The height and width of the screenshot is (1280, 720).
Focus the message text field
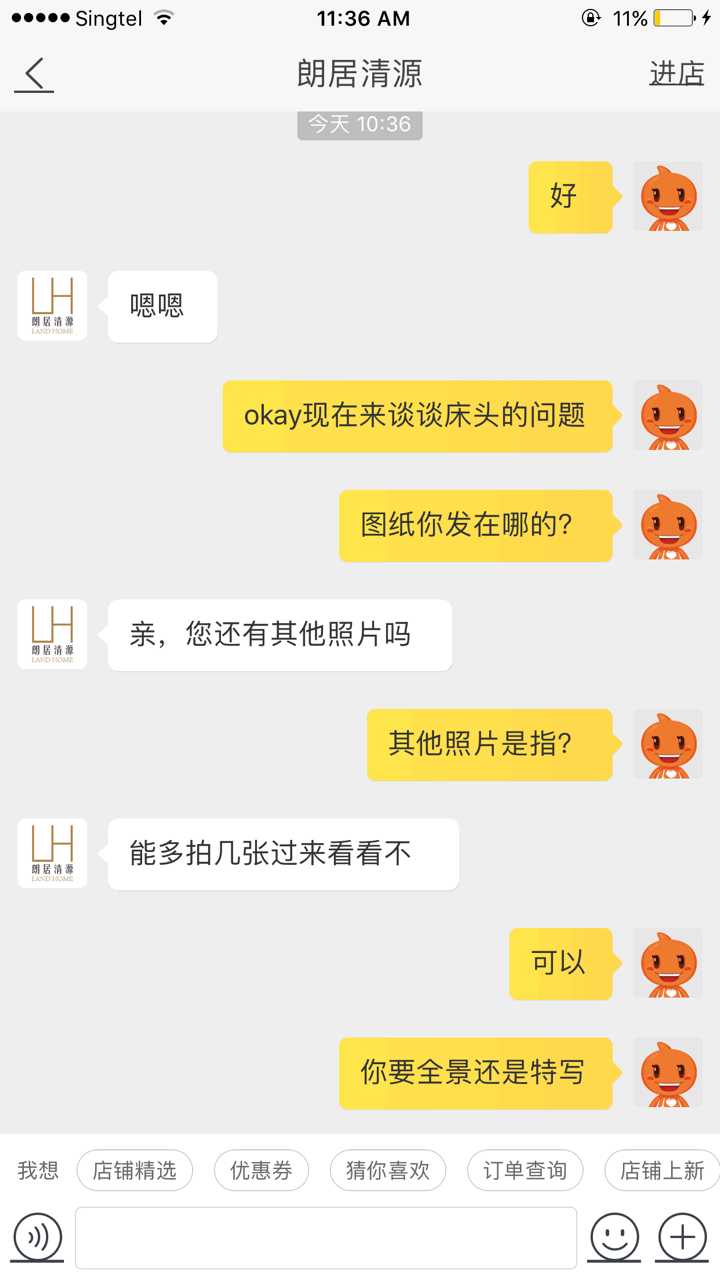[326, 1238]
